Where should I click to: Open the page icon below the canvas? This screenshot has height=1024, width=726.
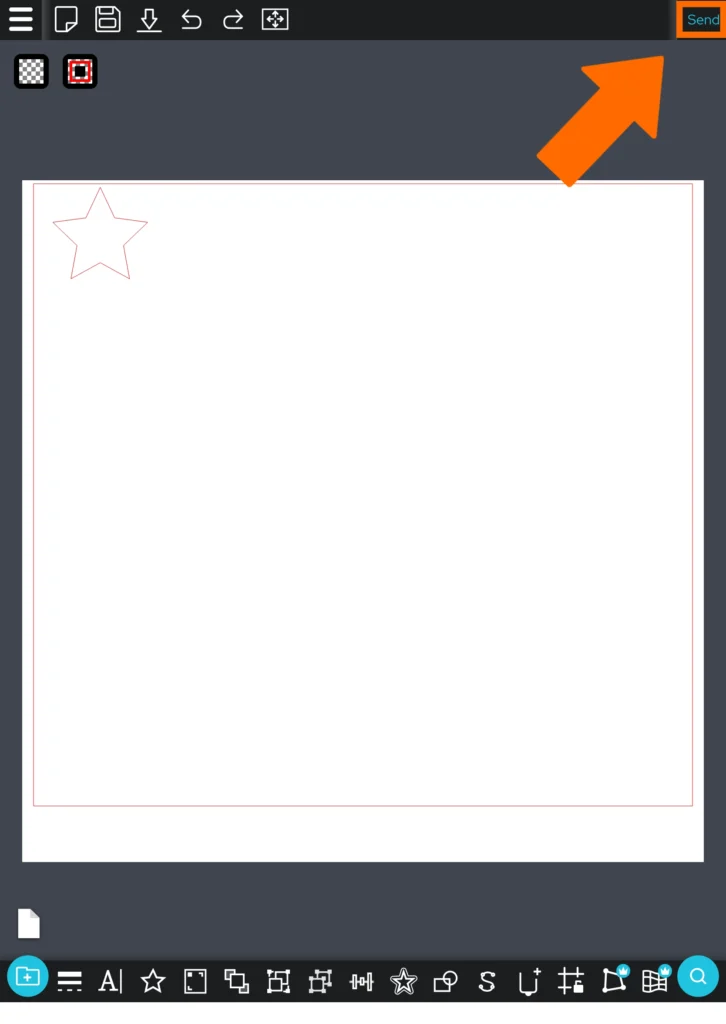(29, 923)
